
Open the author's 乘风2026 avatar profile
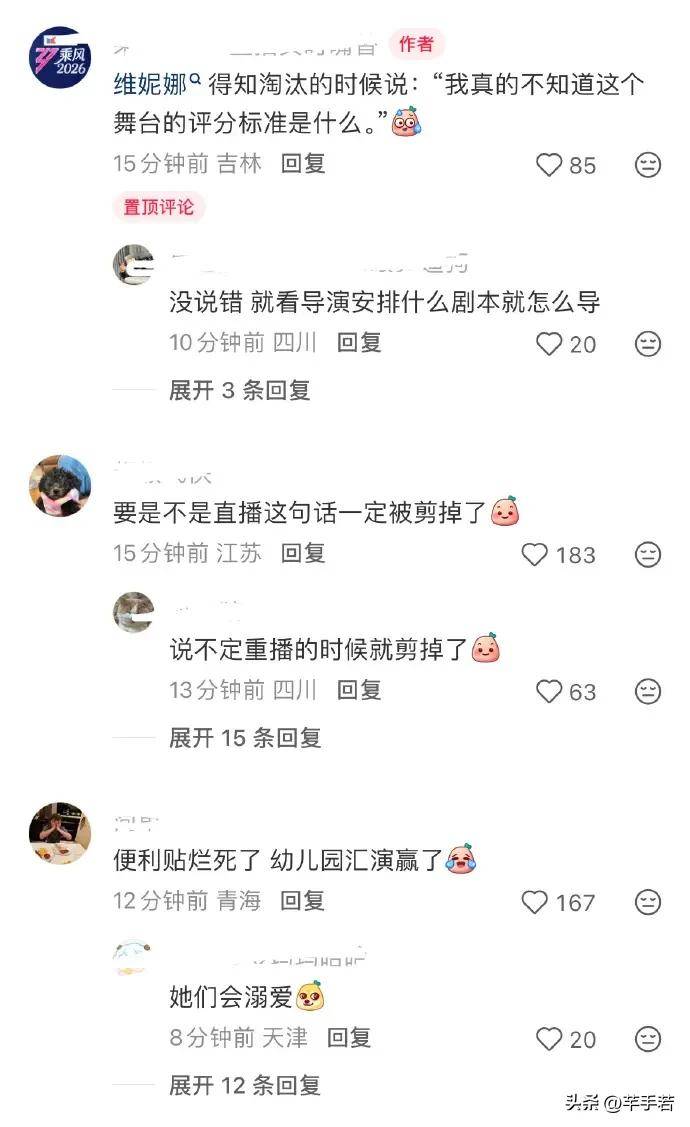pyautogui.click(x=60, y=58)
